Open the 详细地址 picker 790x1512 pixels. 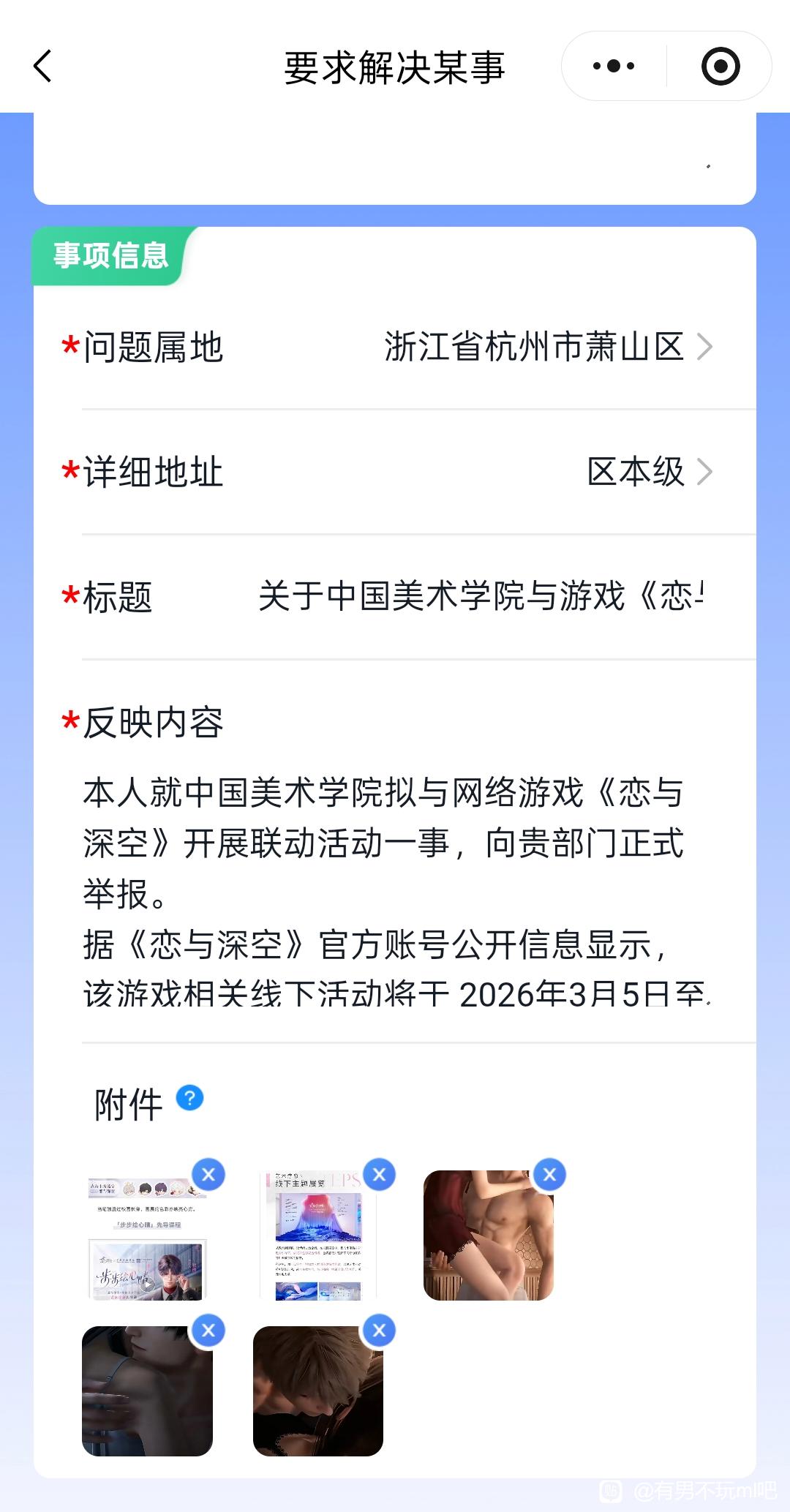point(648,472)
